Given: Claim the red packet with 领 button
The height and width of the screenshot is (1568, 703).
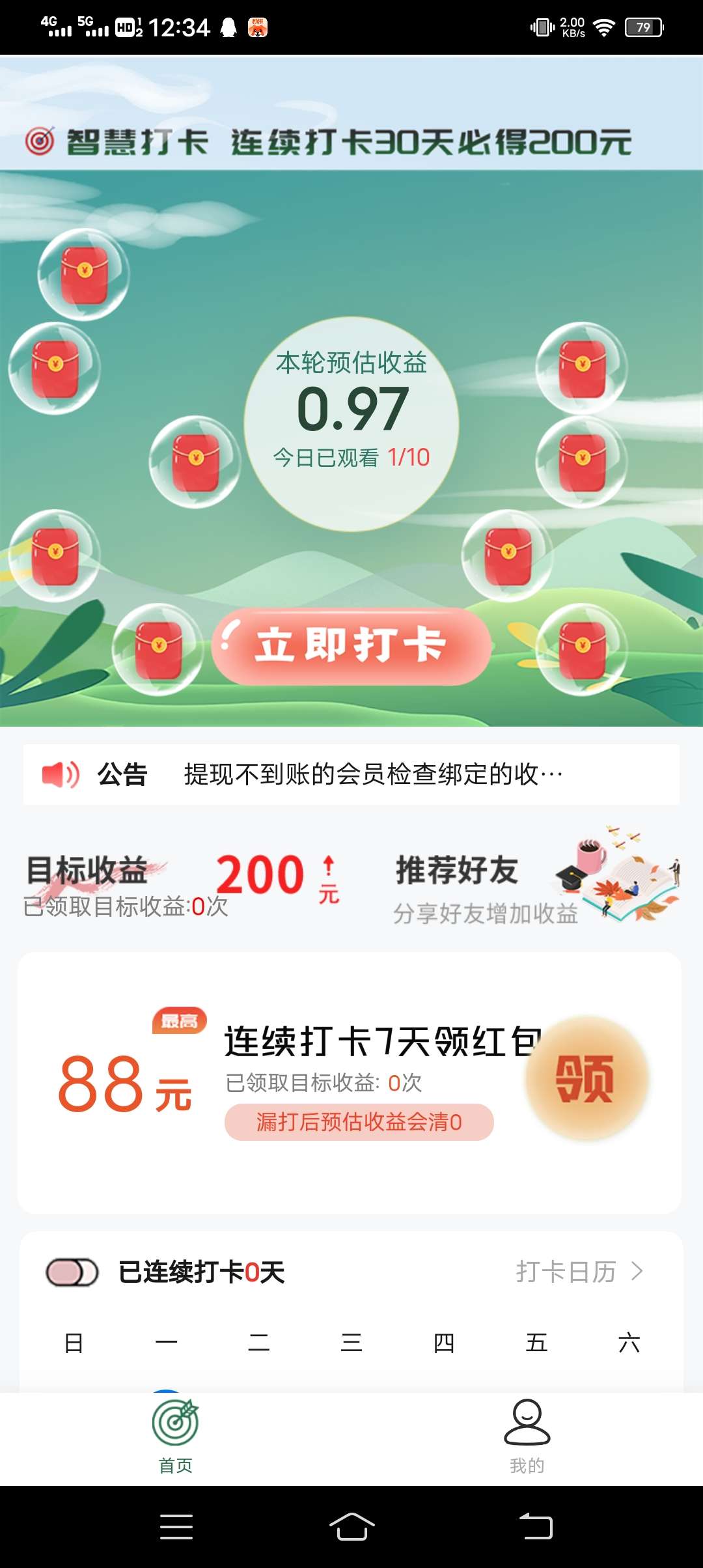Looking at the screenshot, I should pyautogui.click(x=586, y=1078).
